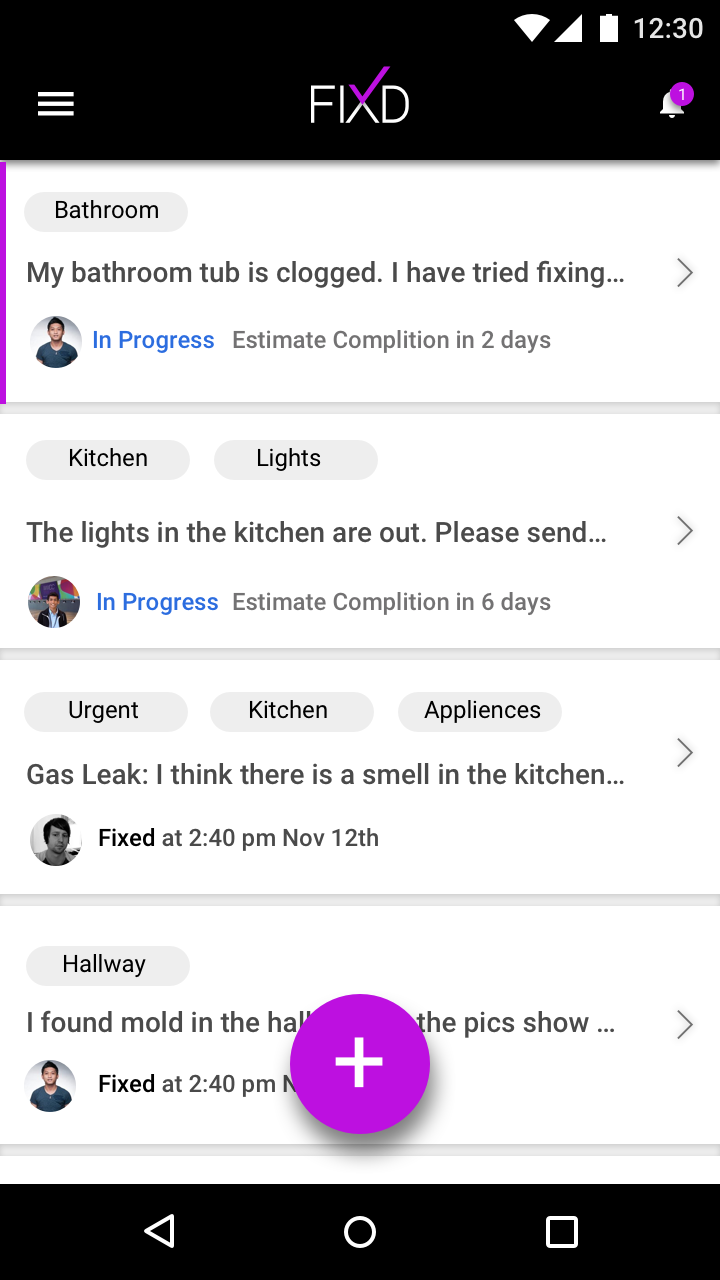This screenshot has height=1280, width=720.
Task: Open the hamburger drawer menu
Action: [56, 104]
